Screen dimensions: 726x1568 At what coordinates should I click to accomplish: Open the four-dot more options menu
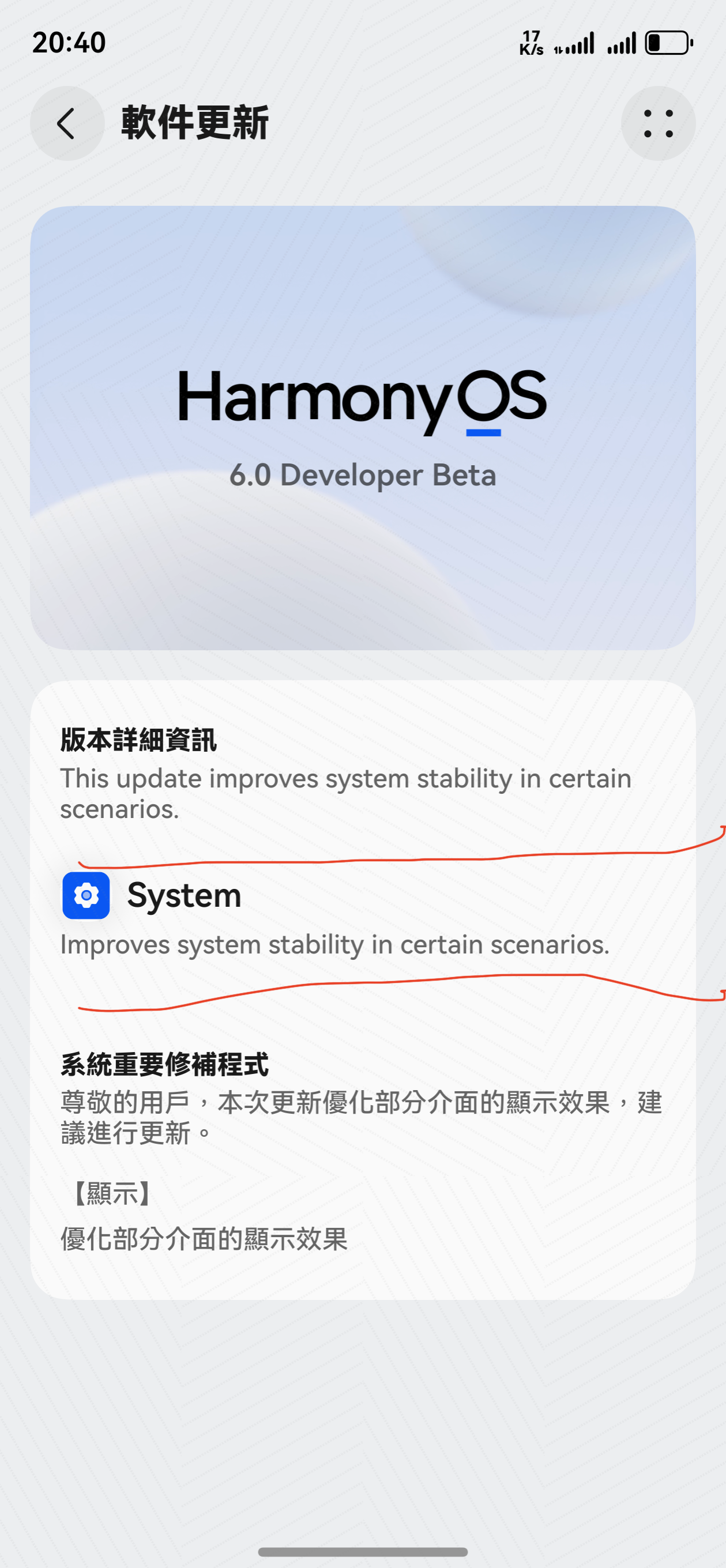tap(658, 123)
